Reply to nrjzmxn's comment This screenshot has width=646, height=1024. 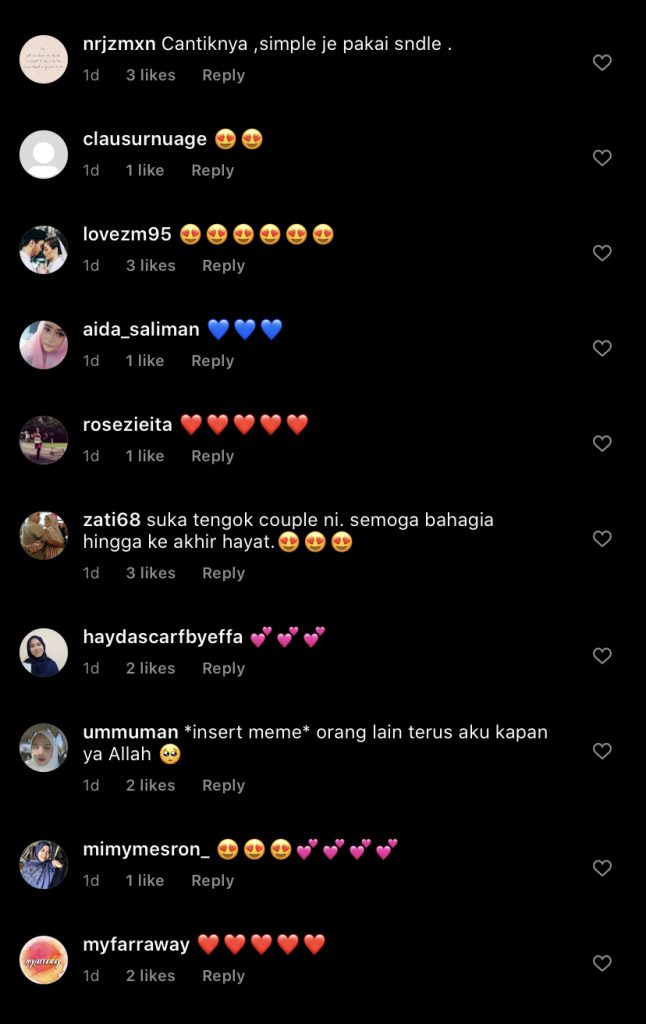pos(223,75)
